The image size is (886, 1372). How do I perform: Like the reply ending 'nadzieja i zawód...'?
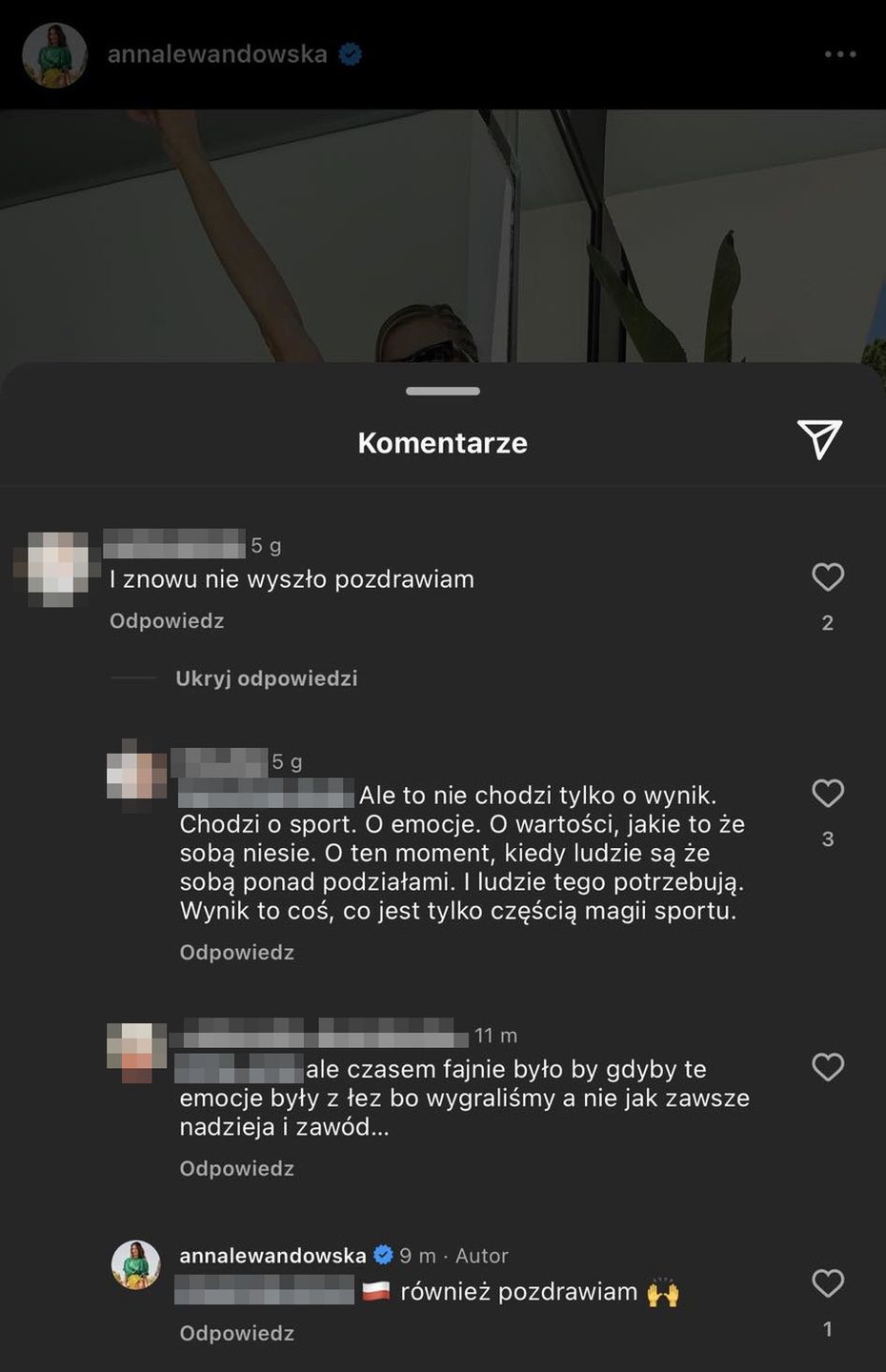[827, 1067]
